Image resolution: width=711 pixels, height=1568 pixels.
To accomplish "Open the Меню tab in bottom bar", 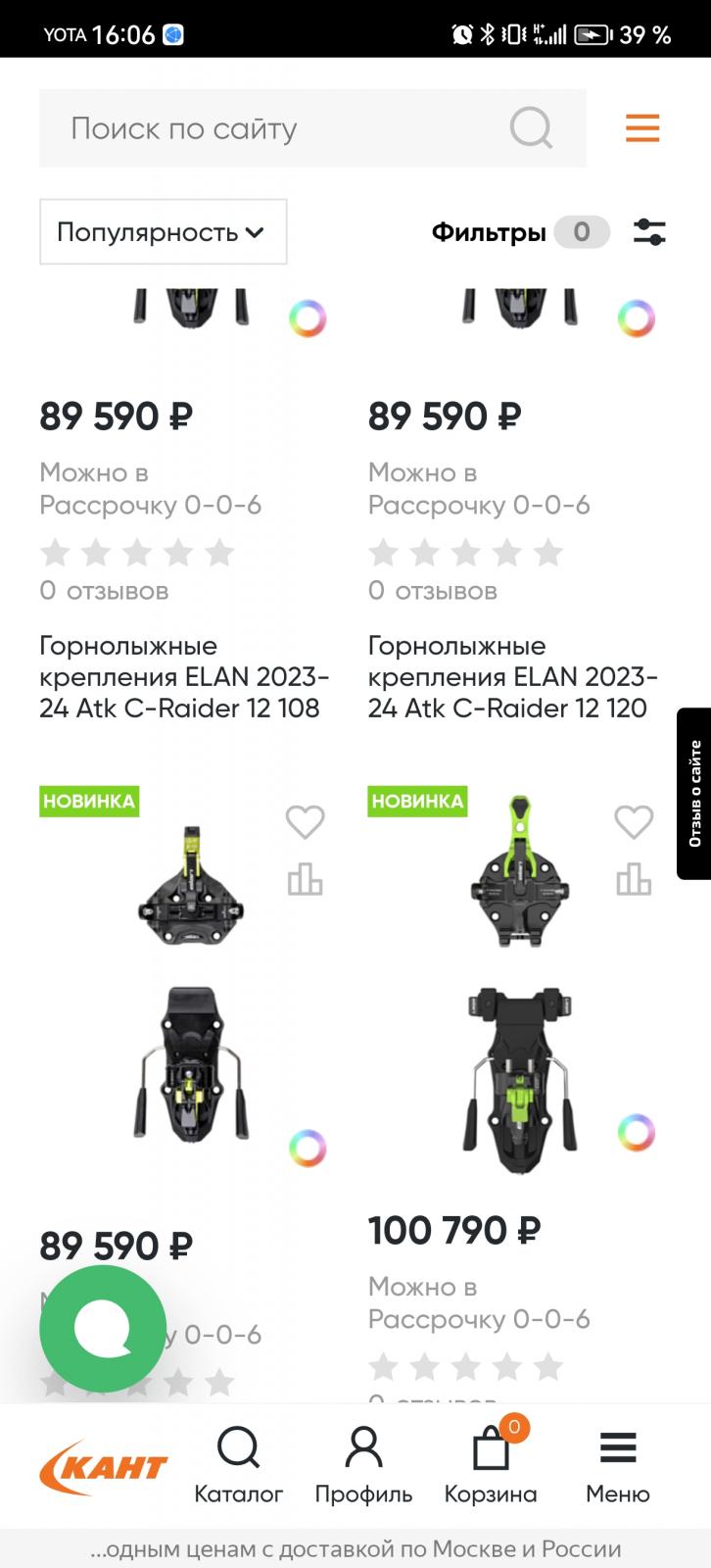I will click(x=618, y=1466).
